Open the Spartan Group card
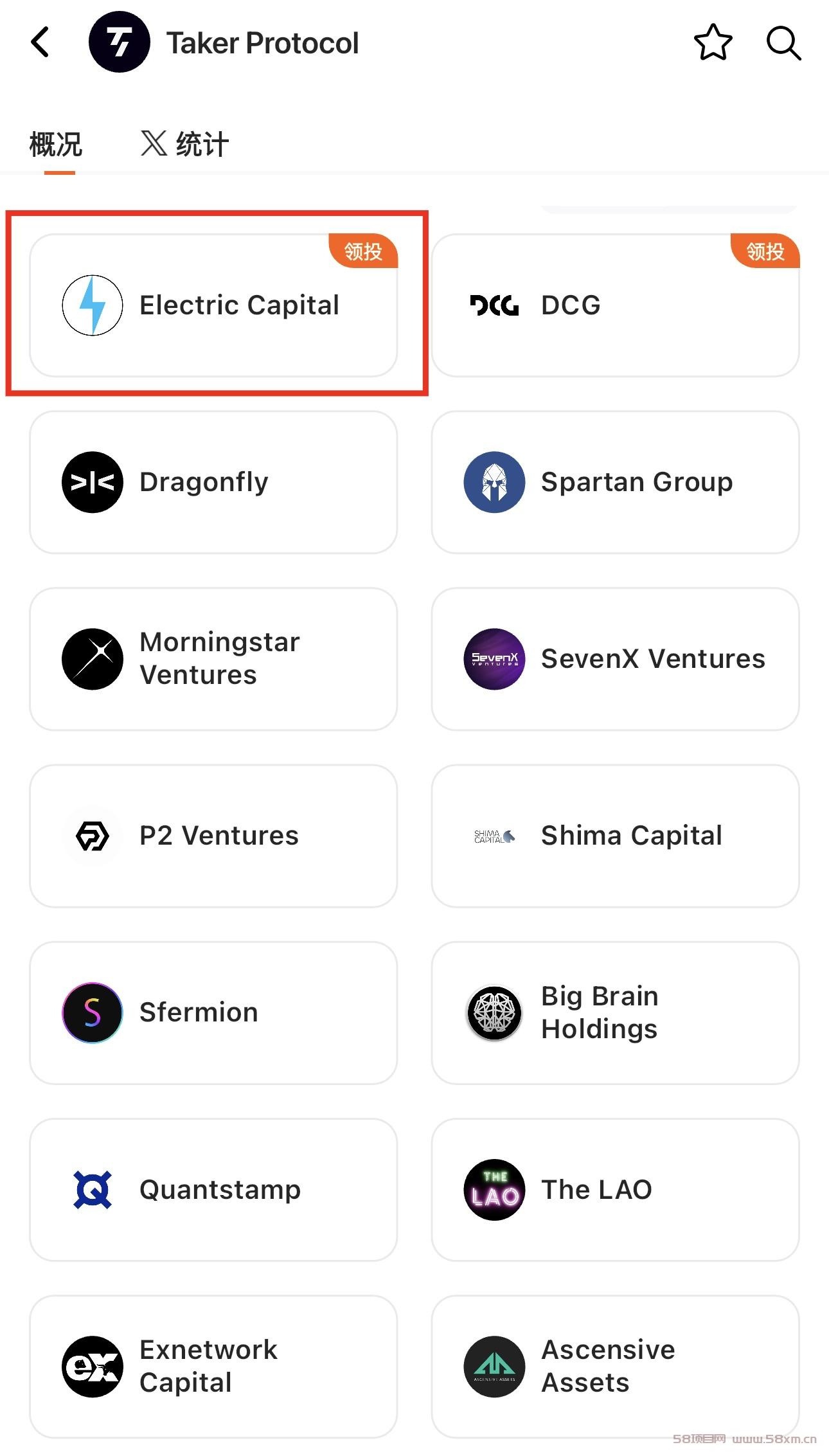This screenshot has height=1456, width=829. pos(616,482)
